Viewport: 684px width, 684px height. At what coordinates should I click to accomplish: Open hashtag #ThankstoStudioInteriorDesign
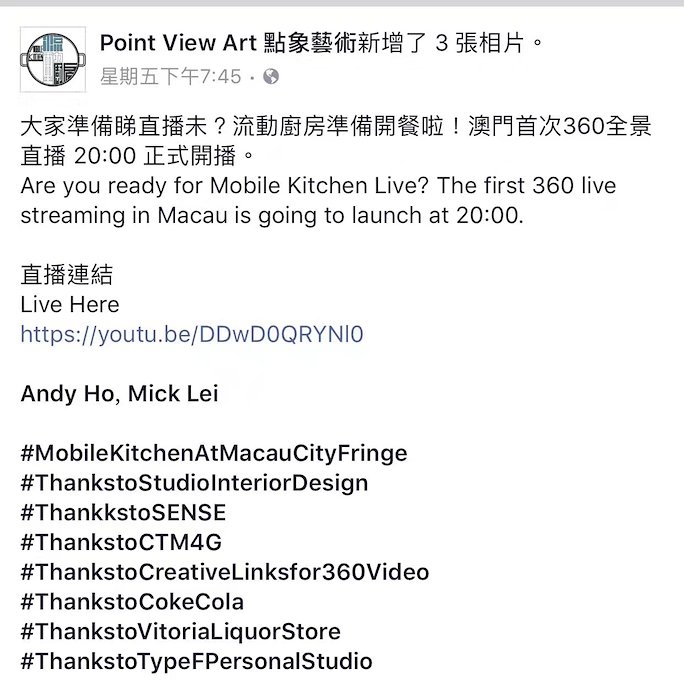tap(194, 483)
